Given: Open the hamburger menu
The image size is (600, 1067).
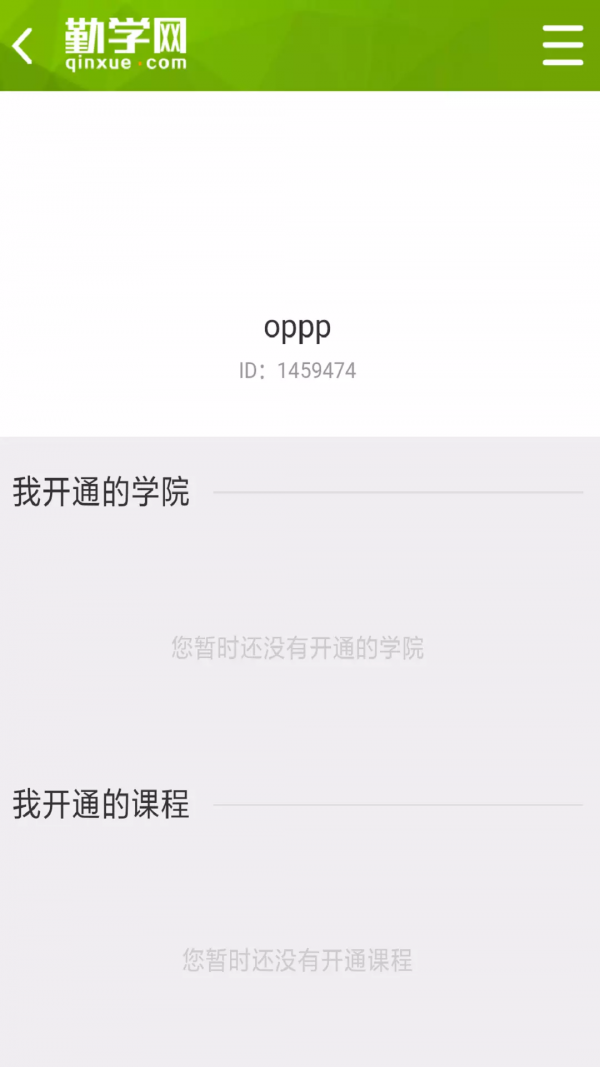Looking at the screenshot, I should (562, 46).
